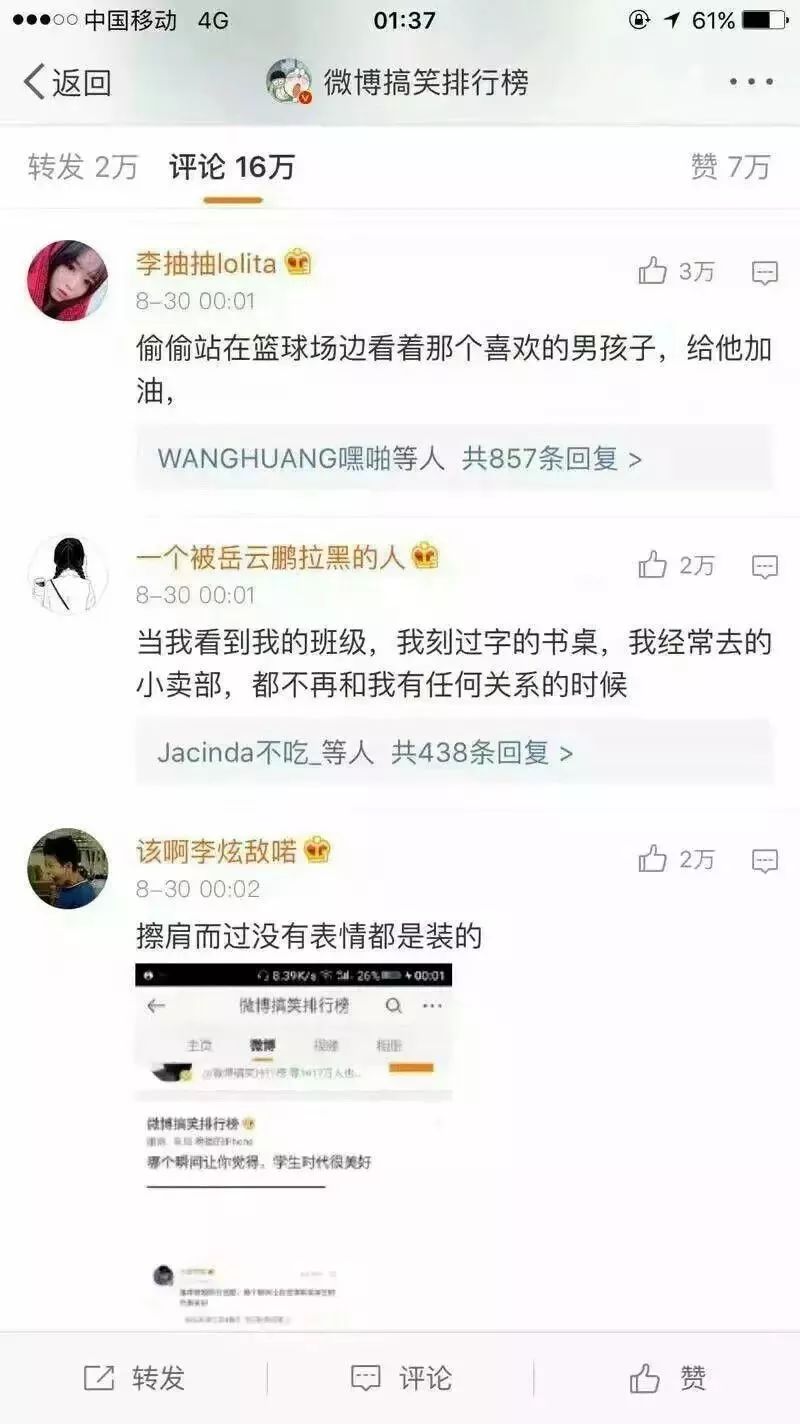Open the image attached to 该啊李炫敌喏's comment
Screen dimensions: 800x1424
[x=293, y=1140]
